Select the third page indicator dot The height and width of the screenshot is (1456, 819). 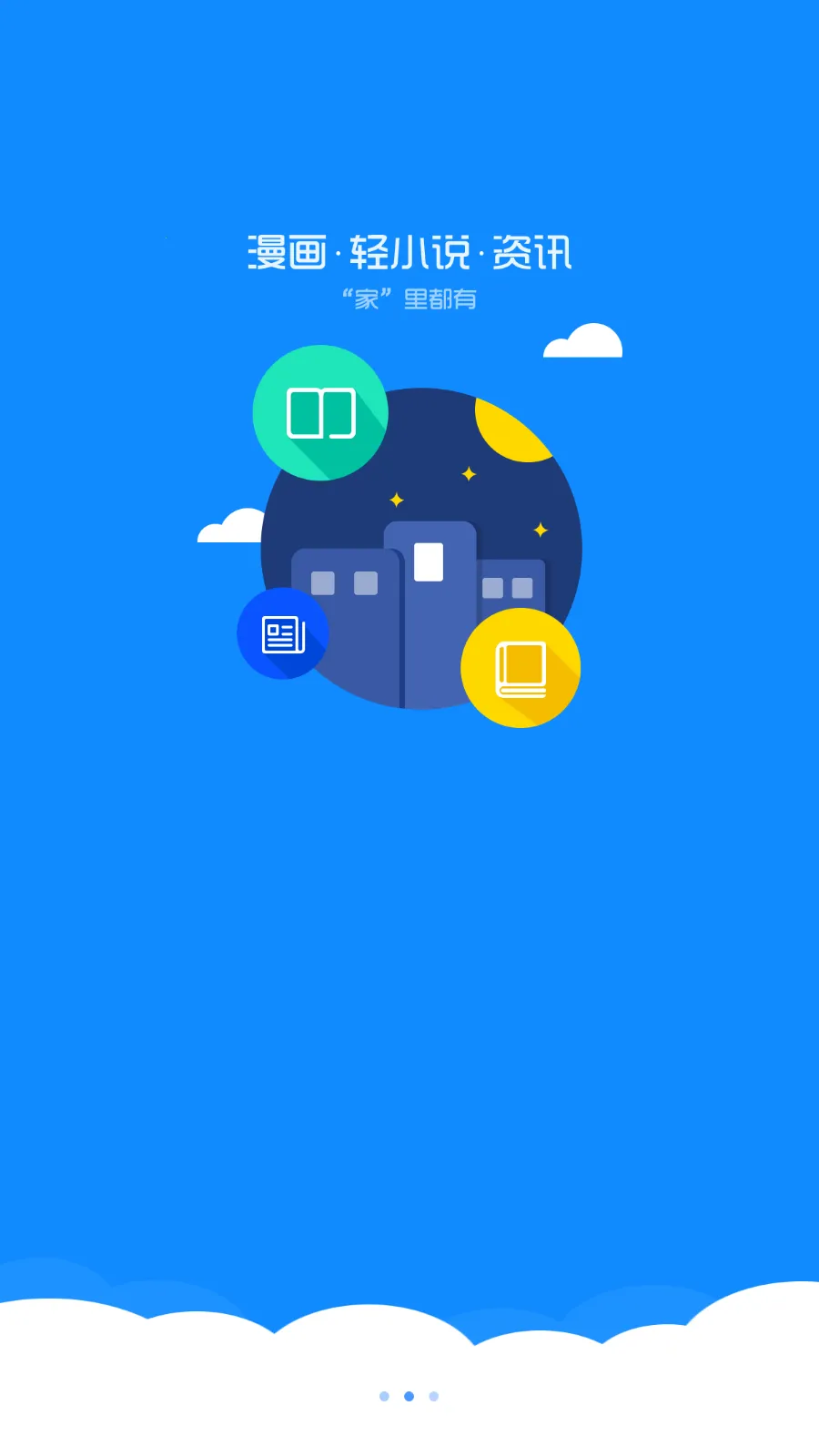click(x=434, y=1396)
